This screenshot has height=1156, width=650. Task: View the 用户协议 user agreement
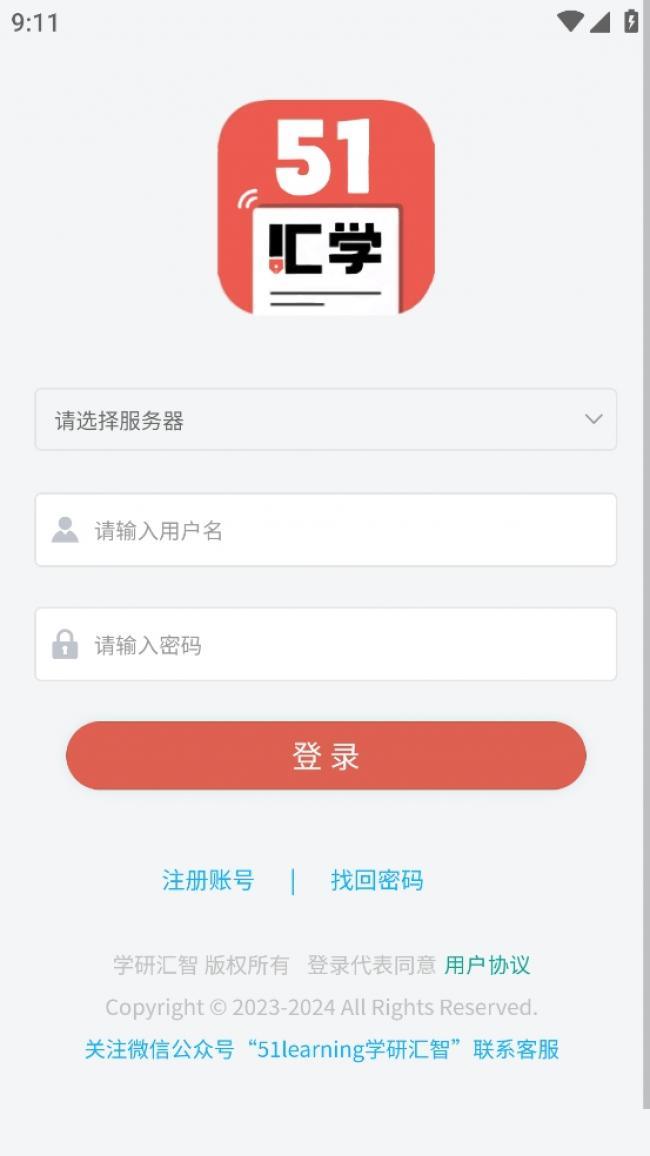coord(487,965)
